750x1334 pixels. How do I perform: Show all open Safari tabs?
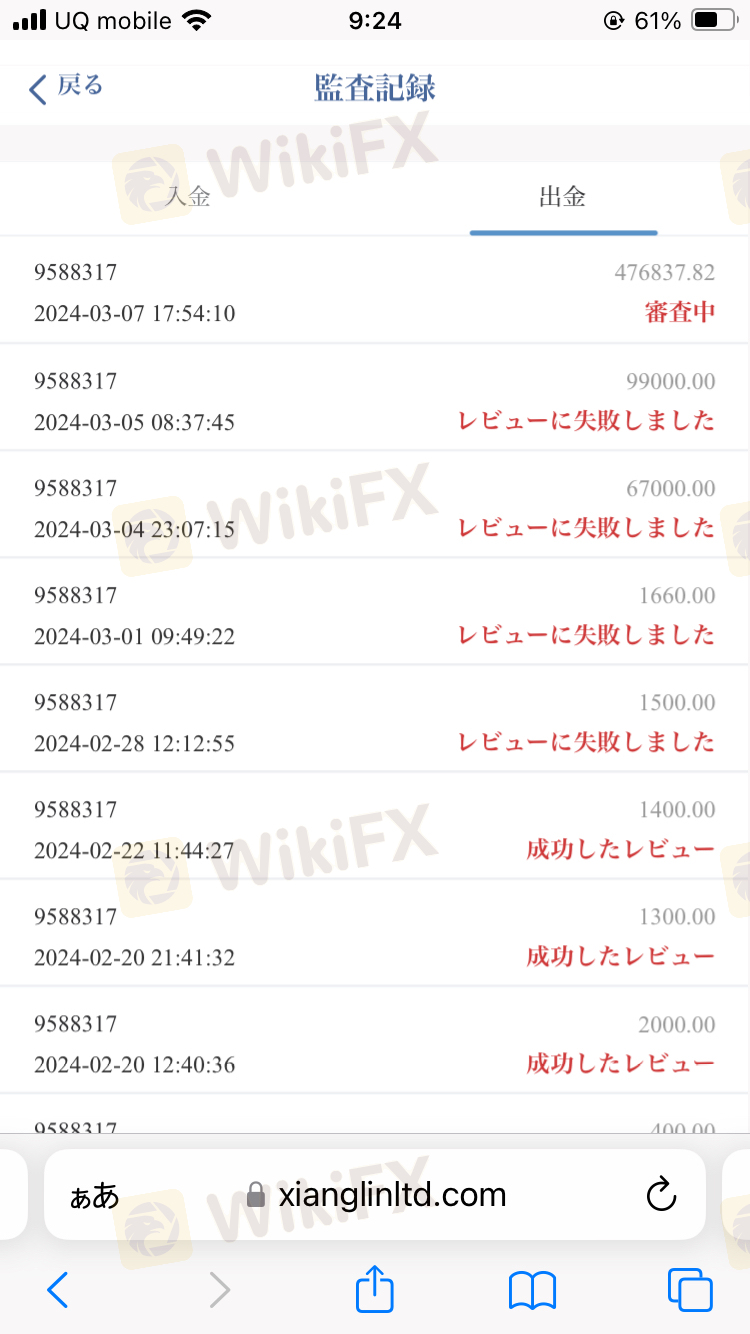(x=690, y=1290)
